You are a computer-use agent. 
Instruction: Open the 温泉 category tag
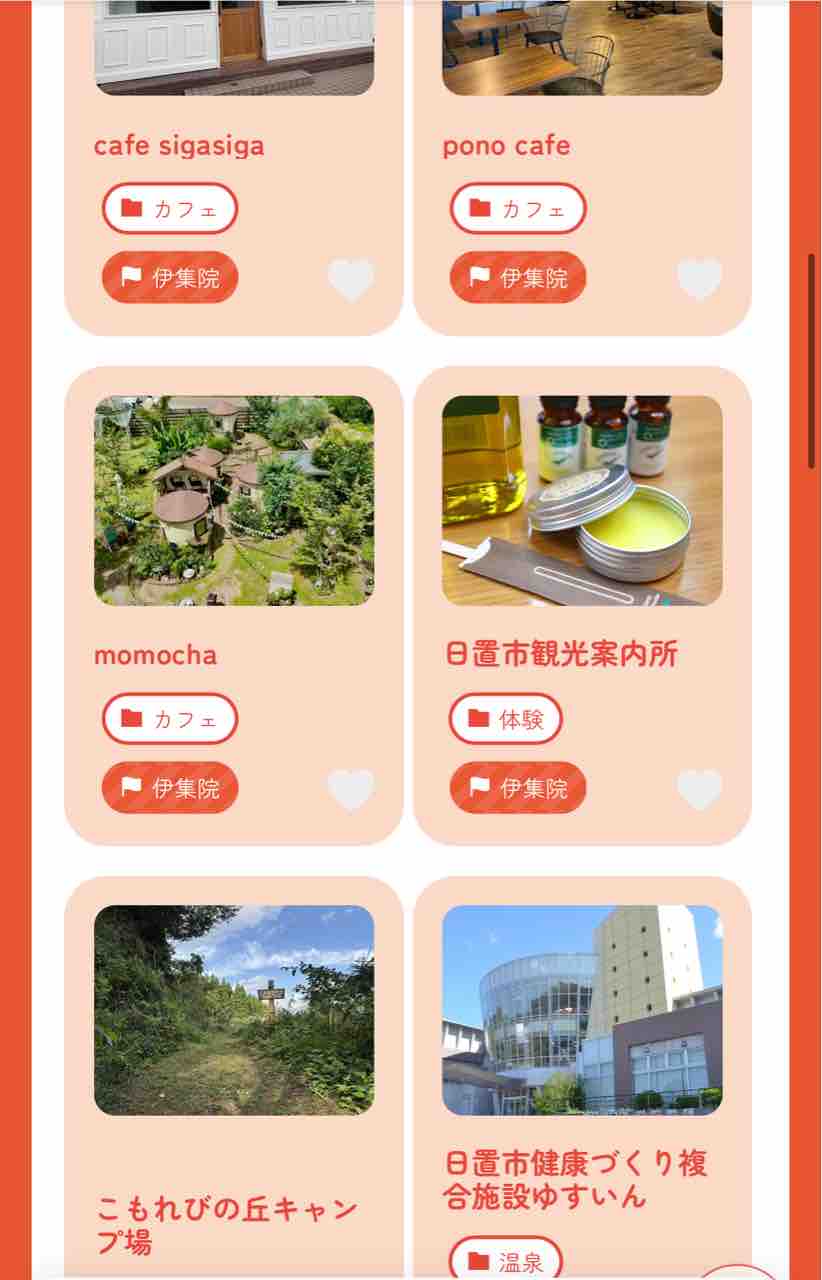tap(506, 1261)
